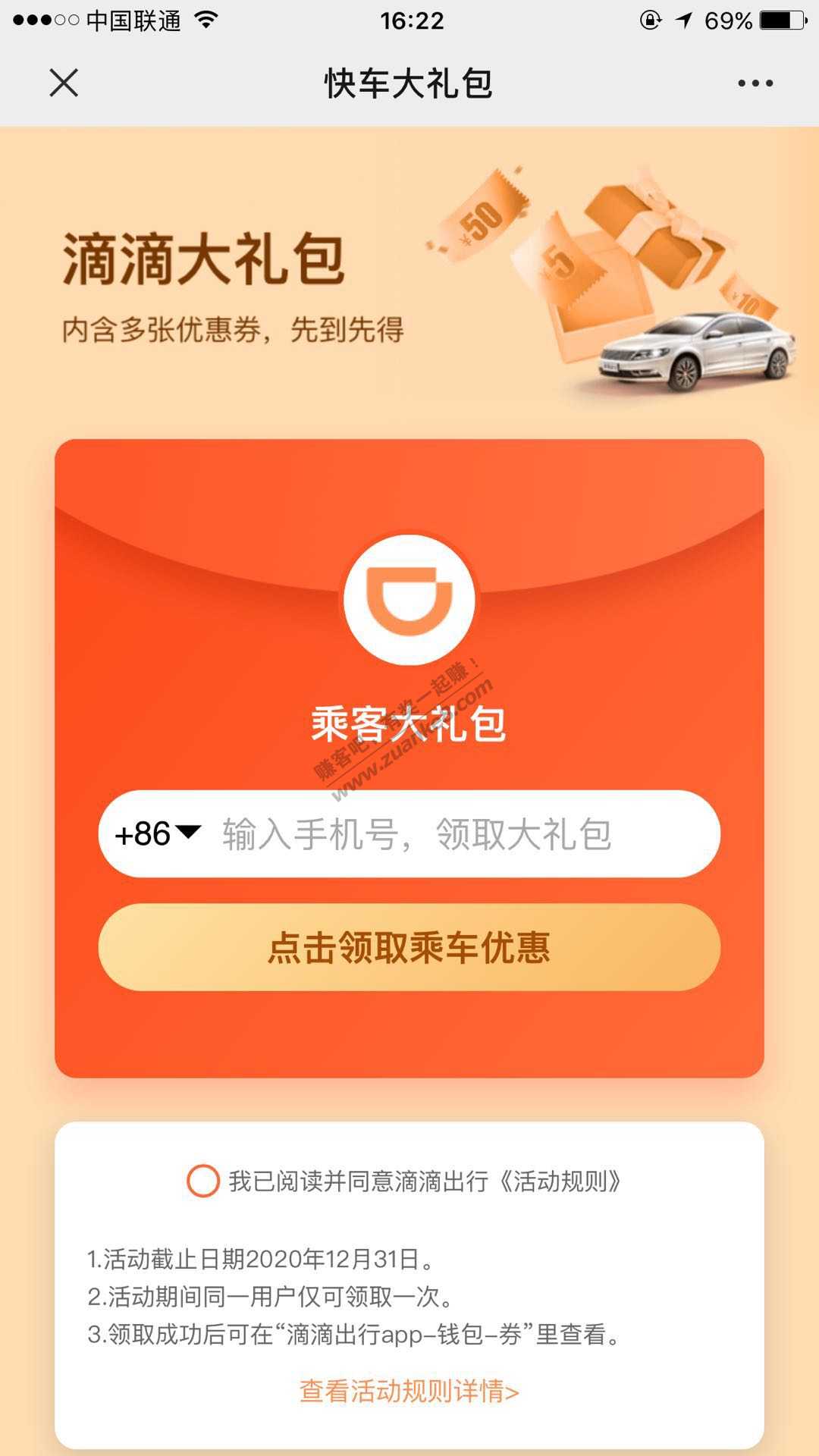
Task: Check the 我已阅读并同意 agreement circle
Action: [203, 1181]
